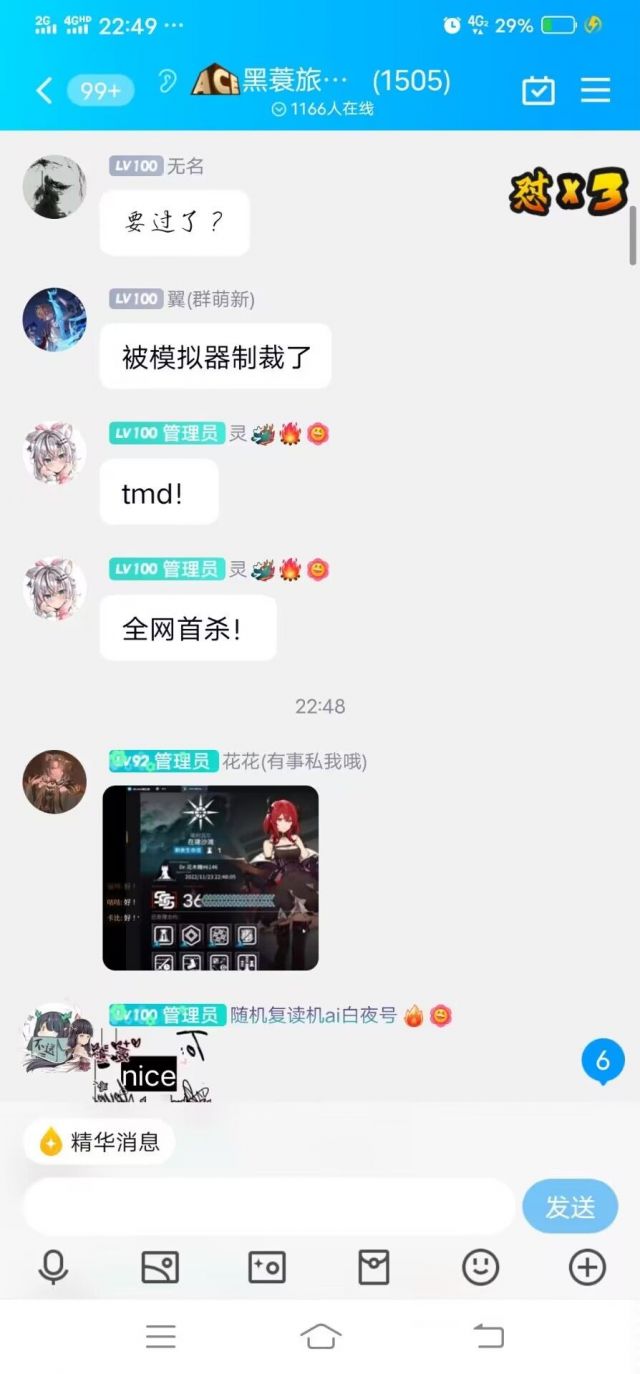
Task: Jump to the 6 unread new messages
Action: pos(602,1061)
